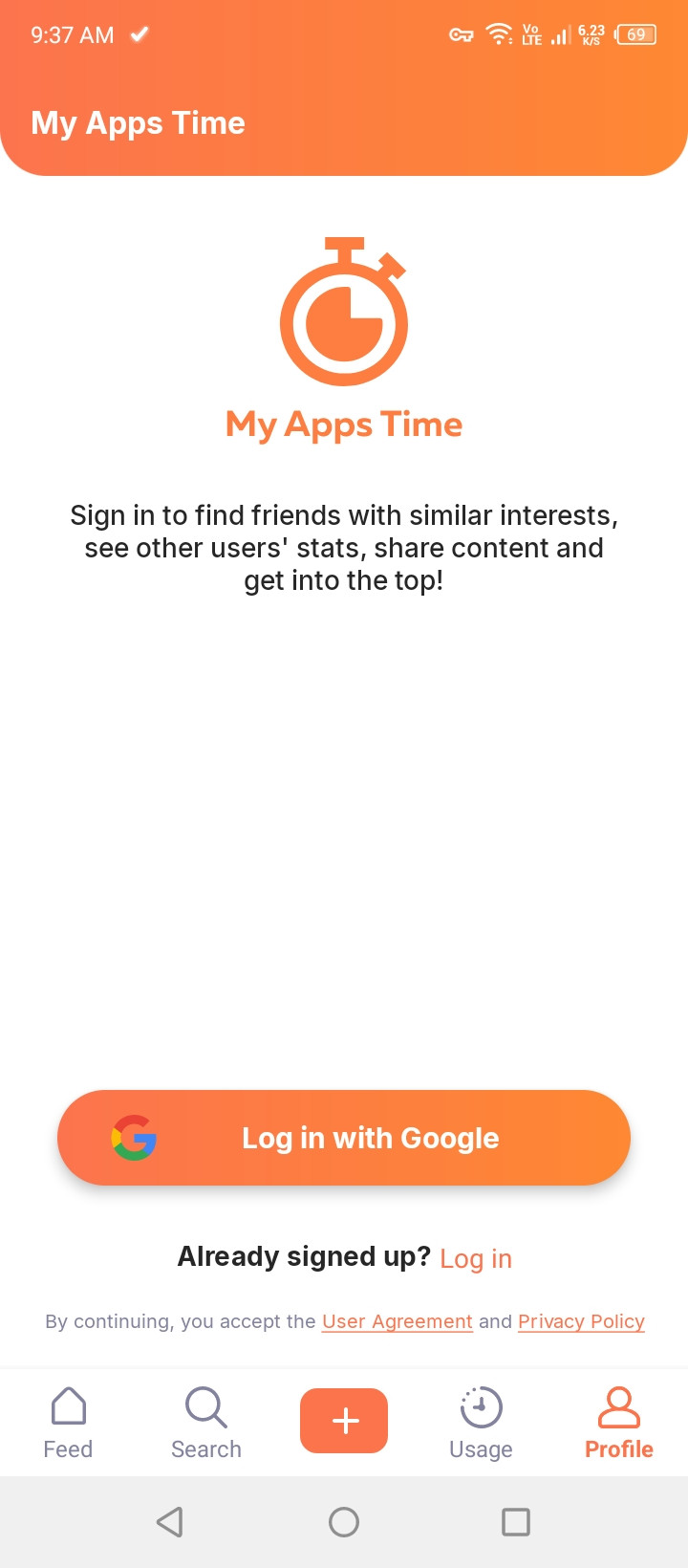688x1568 pixels.
Task: Tap the Log in link
Action: click(x=476, y=1258)
